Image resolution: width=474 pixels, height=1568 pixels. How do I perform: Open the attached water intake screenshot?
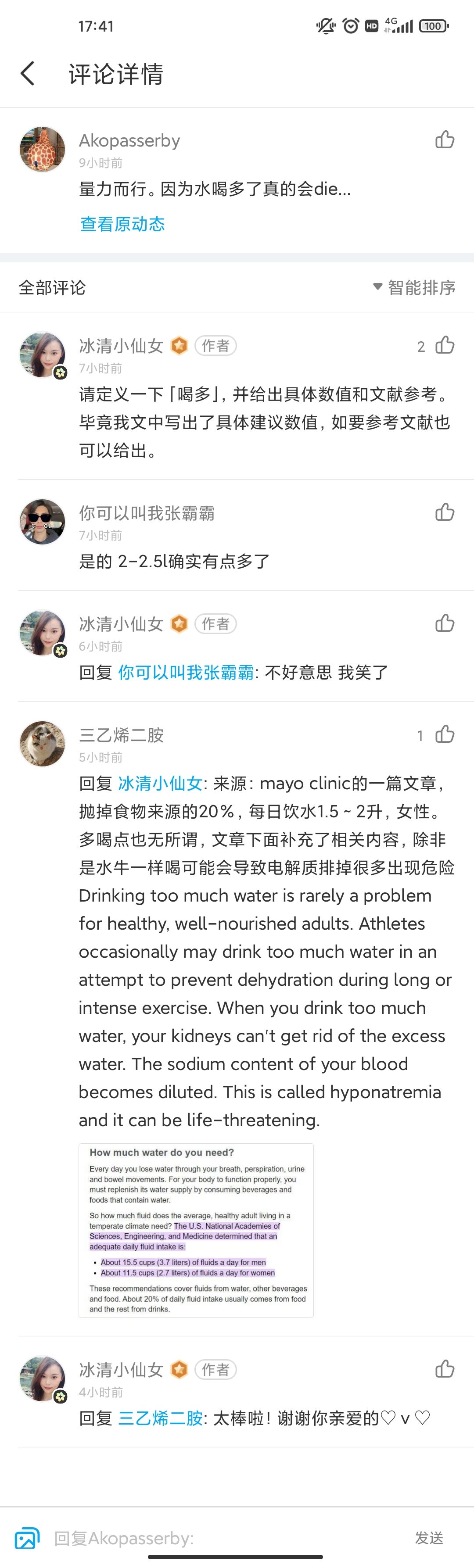tap(196, 1230)
